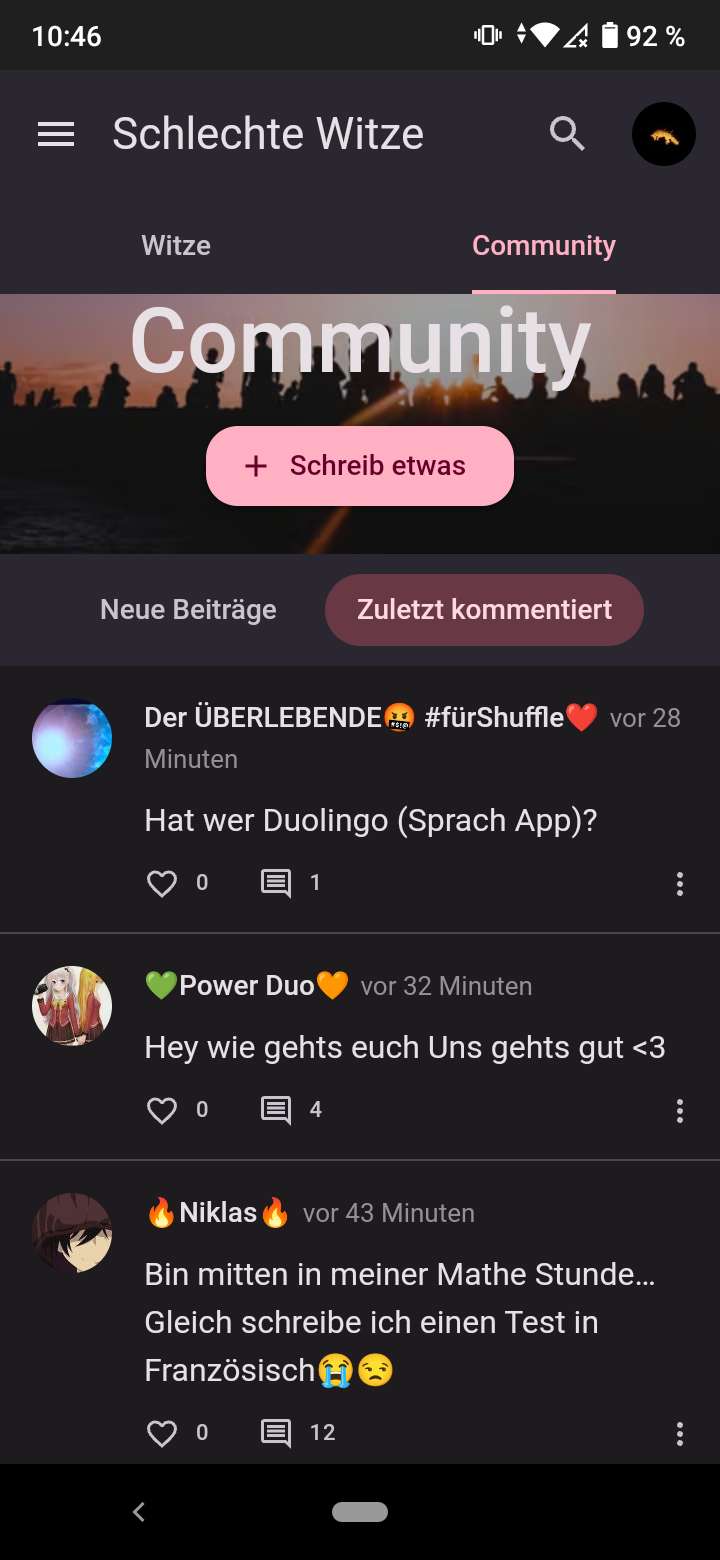This screenshot has height=1560, width=720.
Task: Select the Zuletzt kommentiert filter
Action: click(x=484, y=609)
